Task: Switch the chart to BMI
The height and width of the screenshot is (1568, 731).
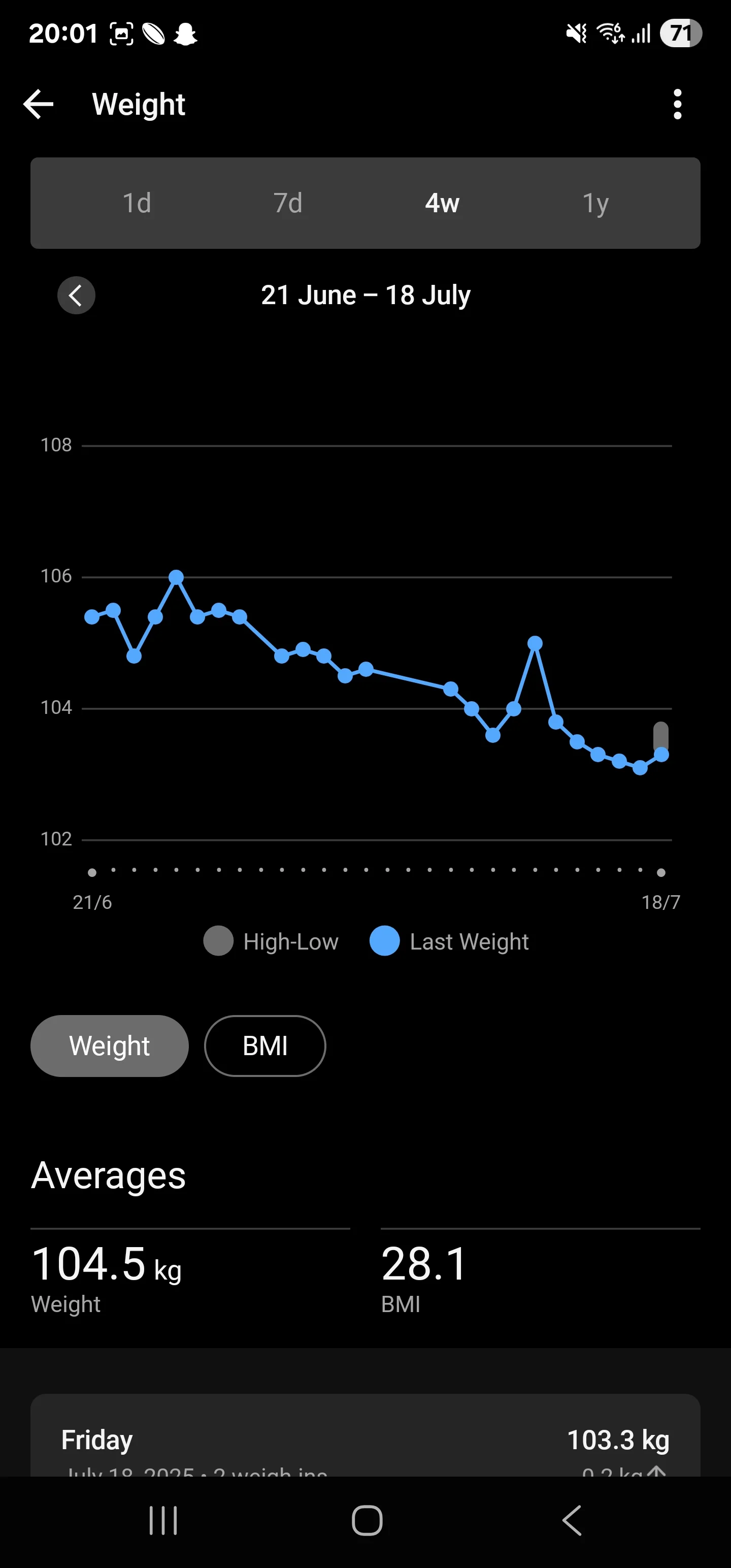Action: [x=265, y=1046]
